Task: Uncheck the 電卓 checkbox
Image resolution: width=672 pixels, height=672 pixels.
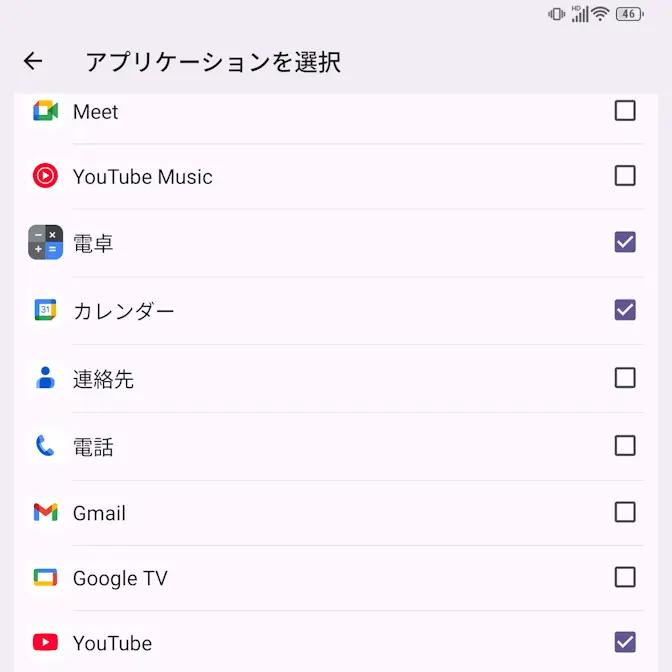Action: coord(625,242)
